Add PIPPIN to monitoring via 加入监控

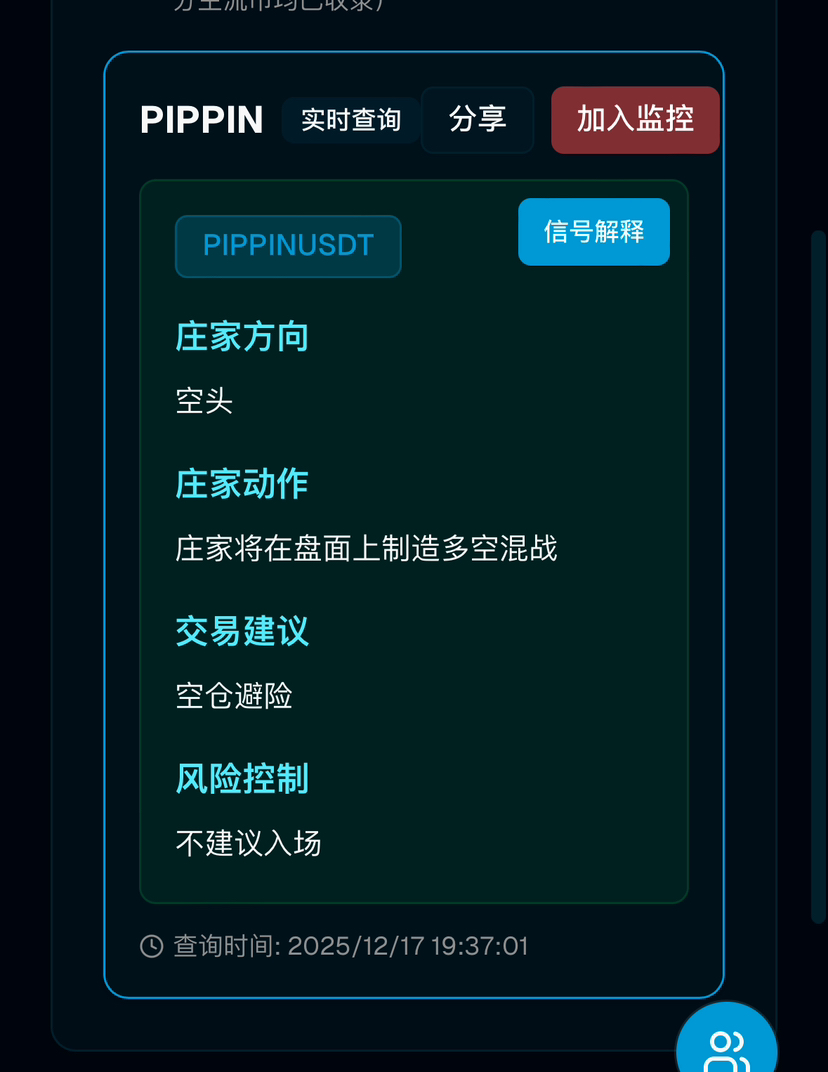tap(635, 120)
